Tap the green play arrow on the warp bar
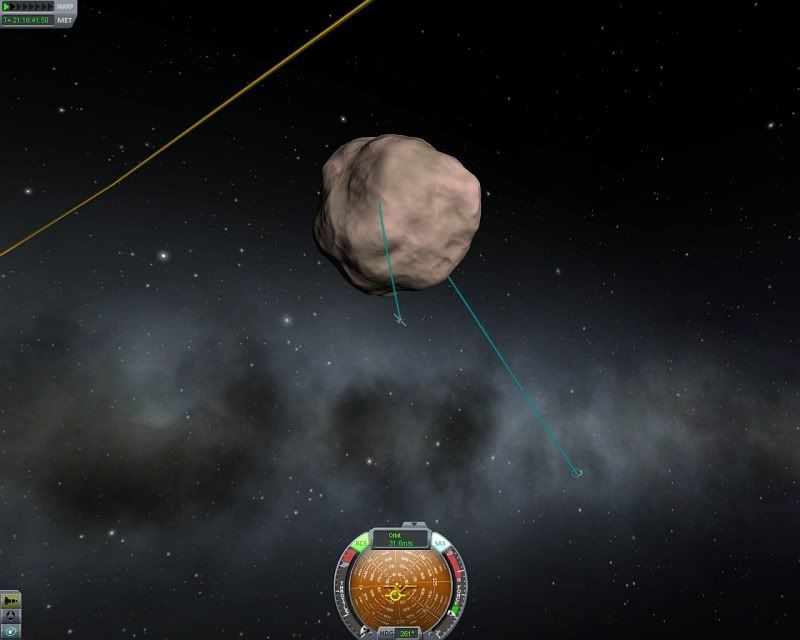Viewport: 800px width, 640px height. (x=6, y=6)
